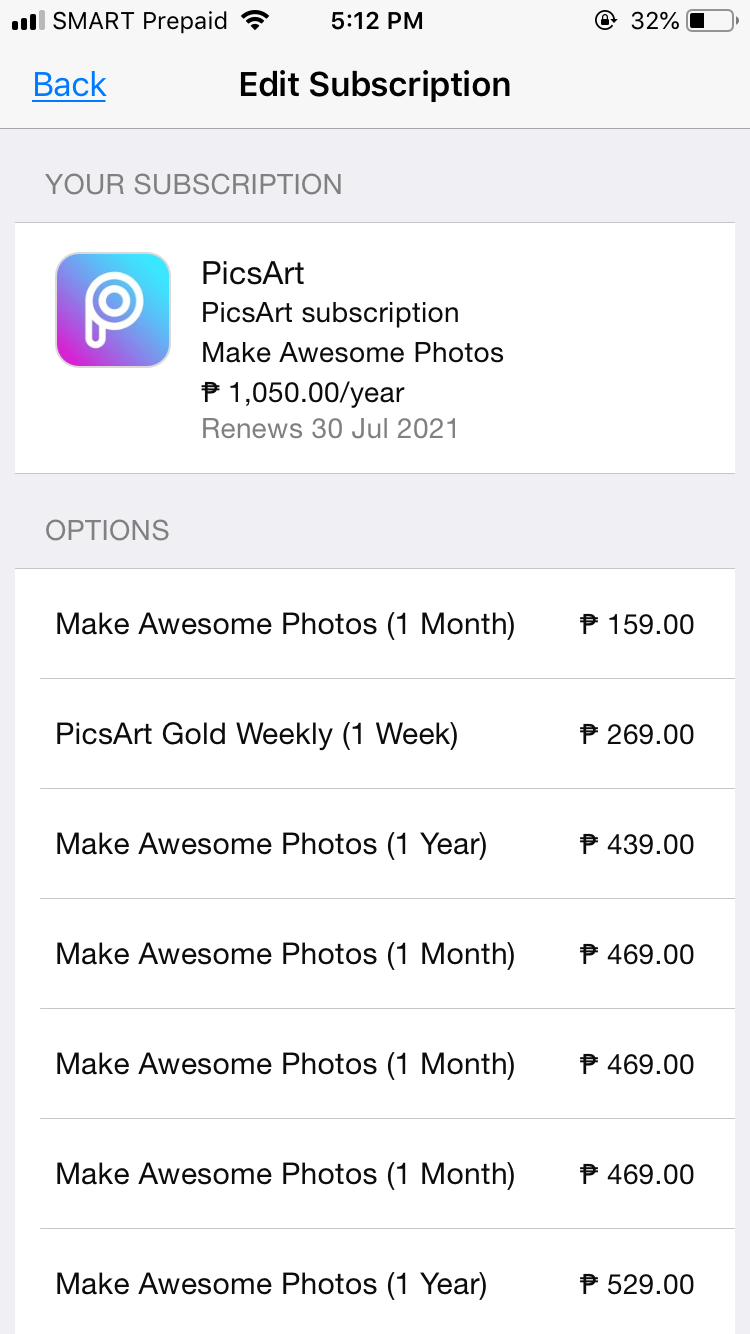Select the ₱159.00 one-month option
Screen dimensions: 750x1334
coord(375,624)
